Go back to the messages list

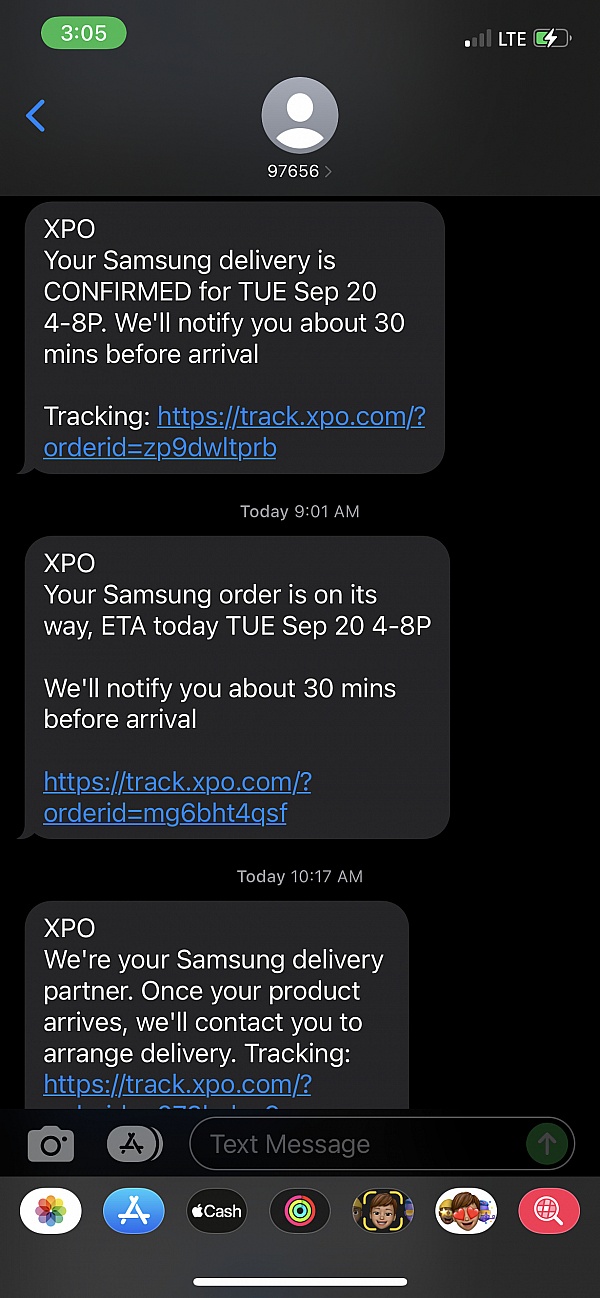click(36, 116)
